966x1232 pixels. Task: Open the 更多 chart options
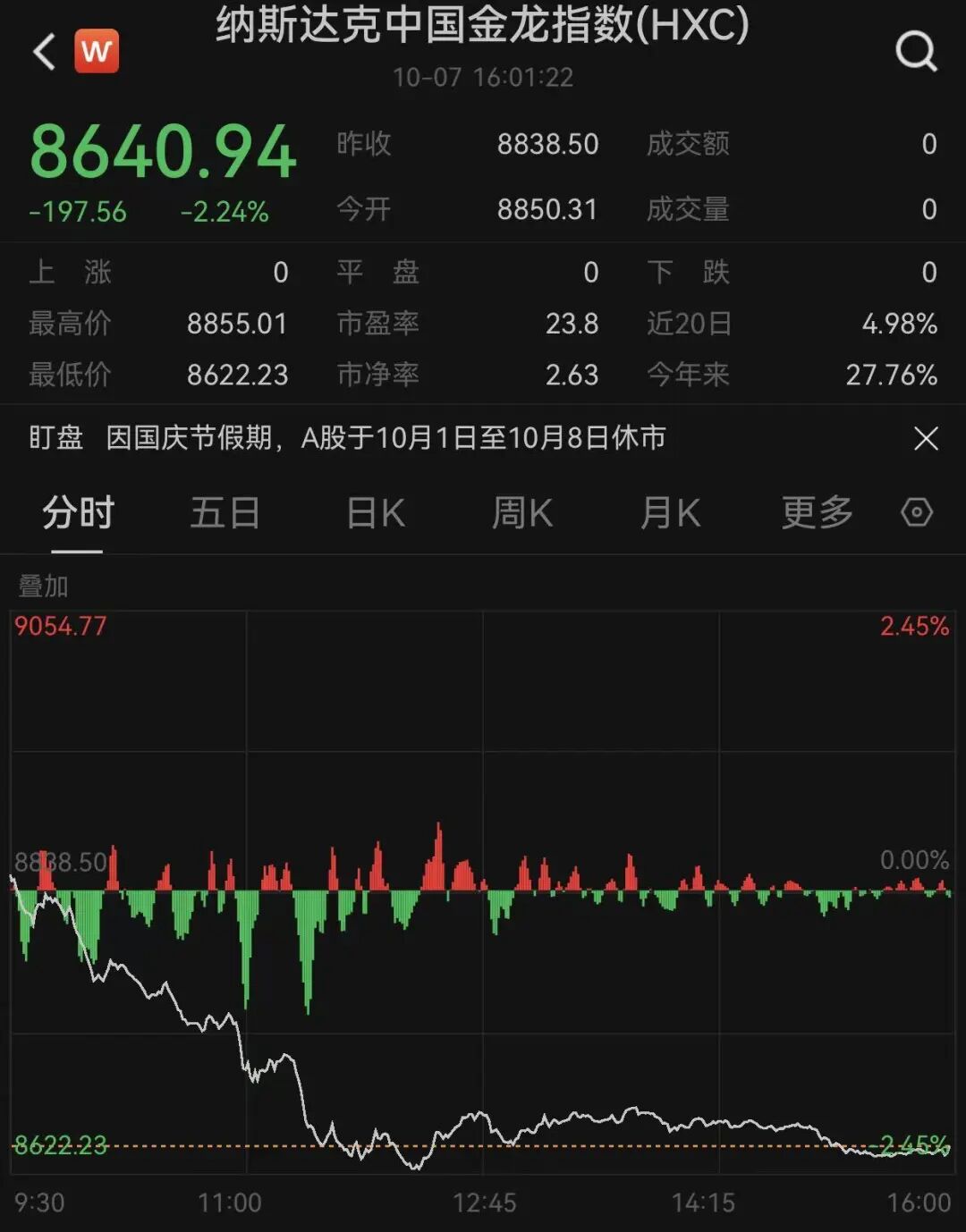[x=817, y=513]
